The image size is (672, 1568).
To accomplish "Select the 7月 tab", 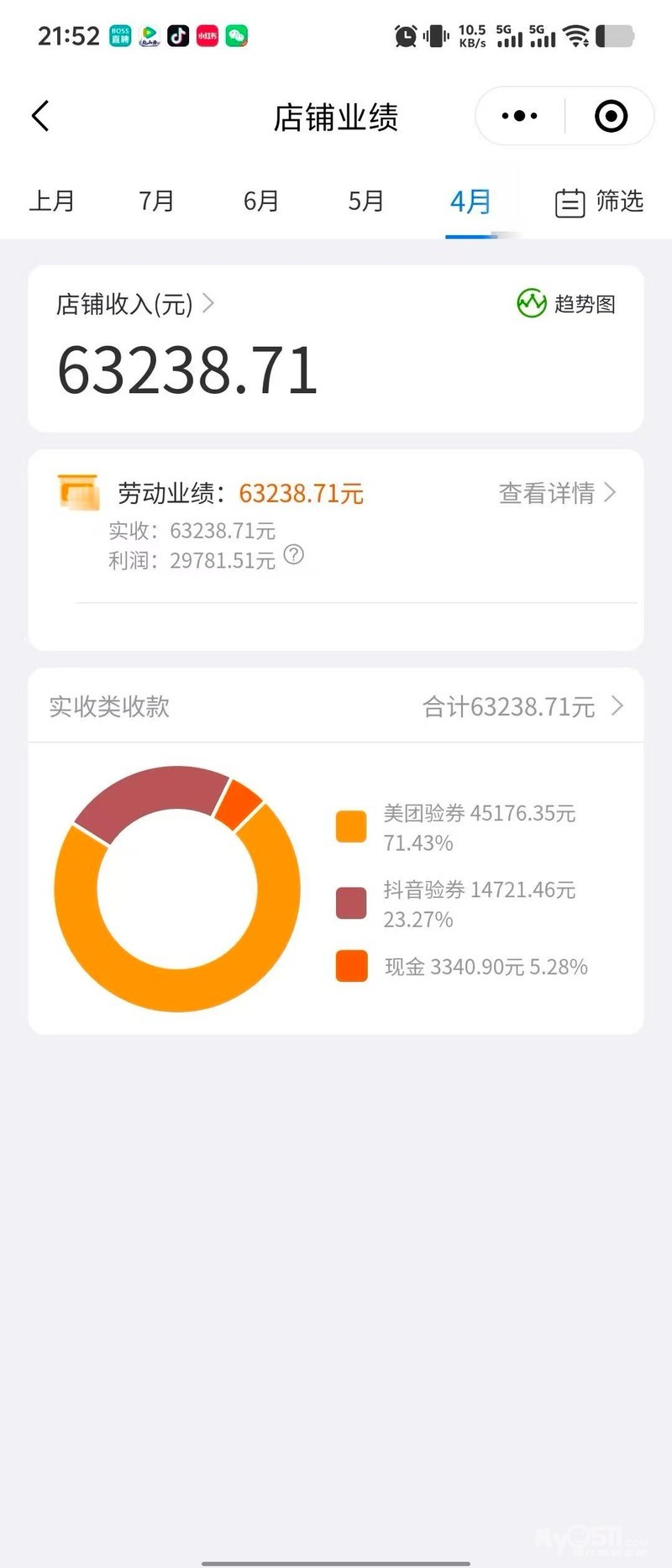I will click(x=156, y=202).
